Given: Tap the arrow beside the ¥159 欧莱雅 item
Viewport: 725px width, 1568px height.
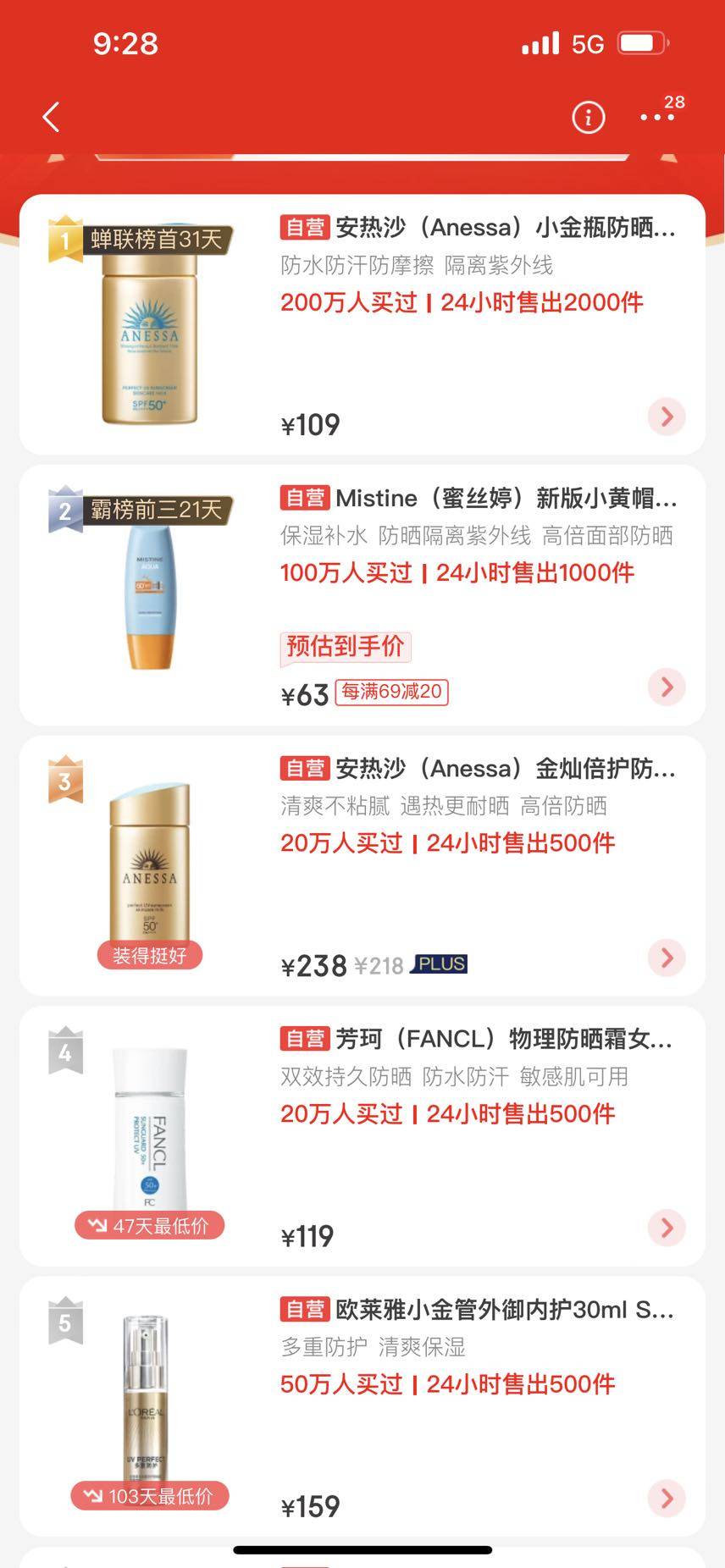Looking at the screenshot, I should click(667, 1498).
